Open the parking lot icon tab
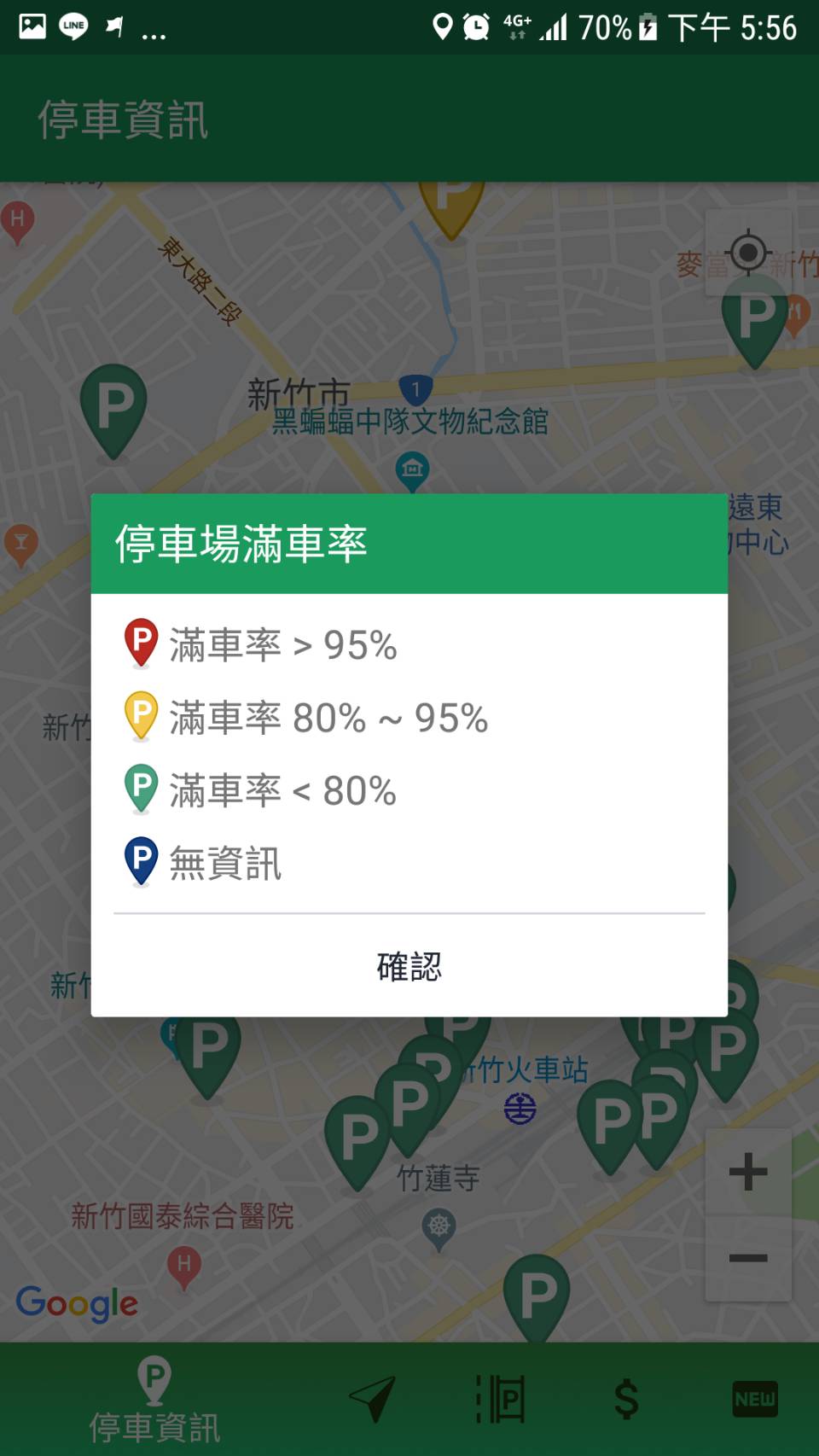Image resolution: width=819 pixels, height=1456 pixels. 501,1399
